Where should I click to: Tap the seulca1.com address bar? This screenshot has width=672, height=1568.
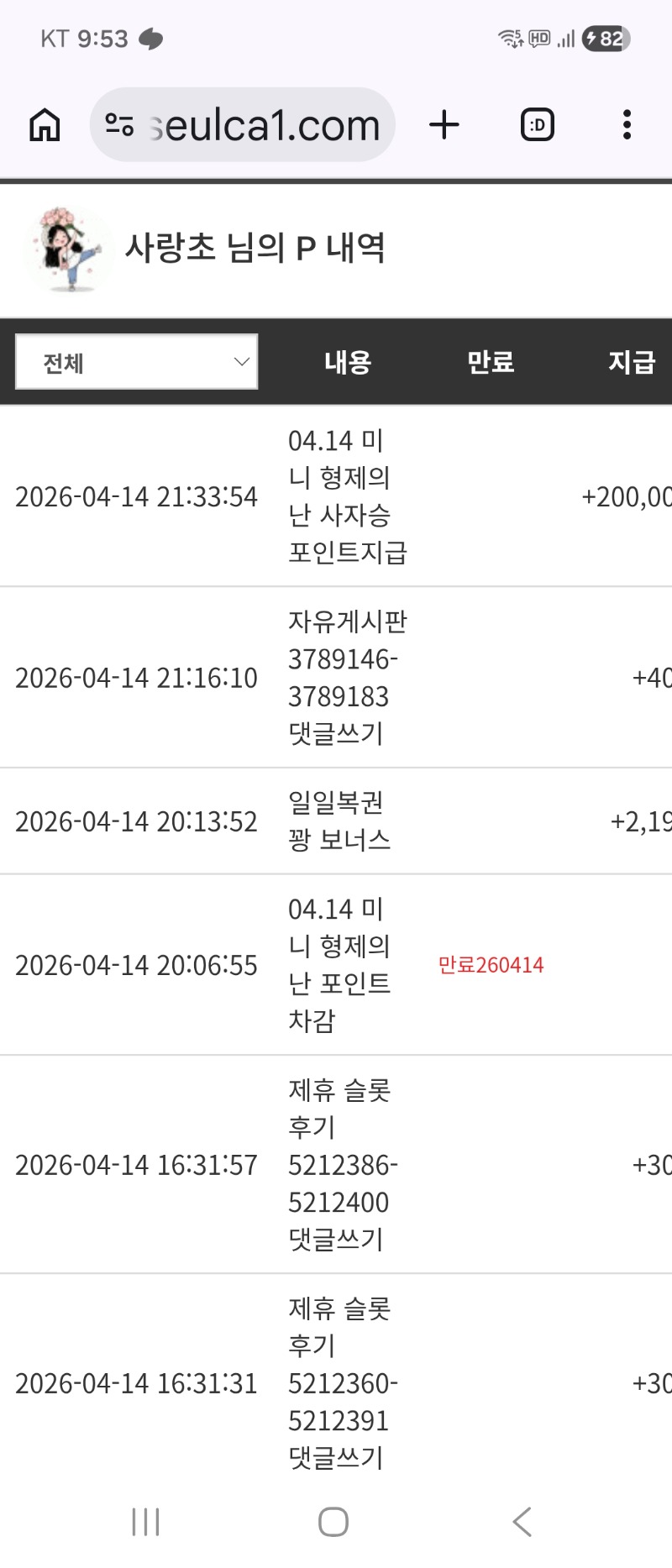pos(265,125)
